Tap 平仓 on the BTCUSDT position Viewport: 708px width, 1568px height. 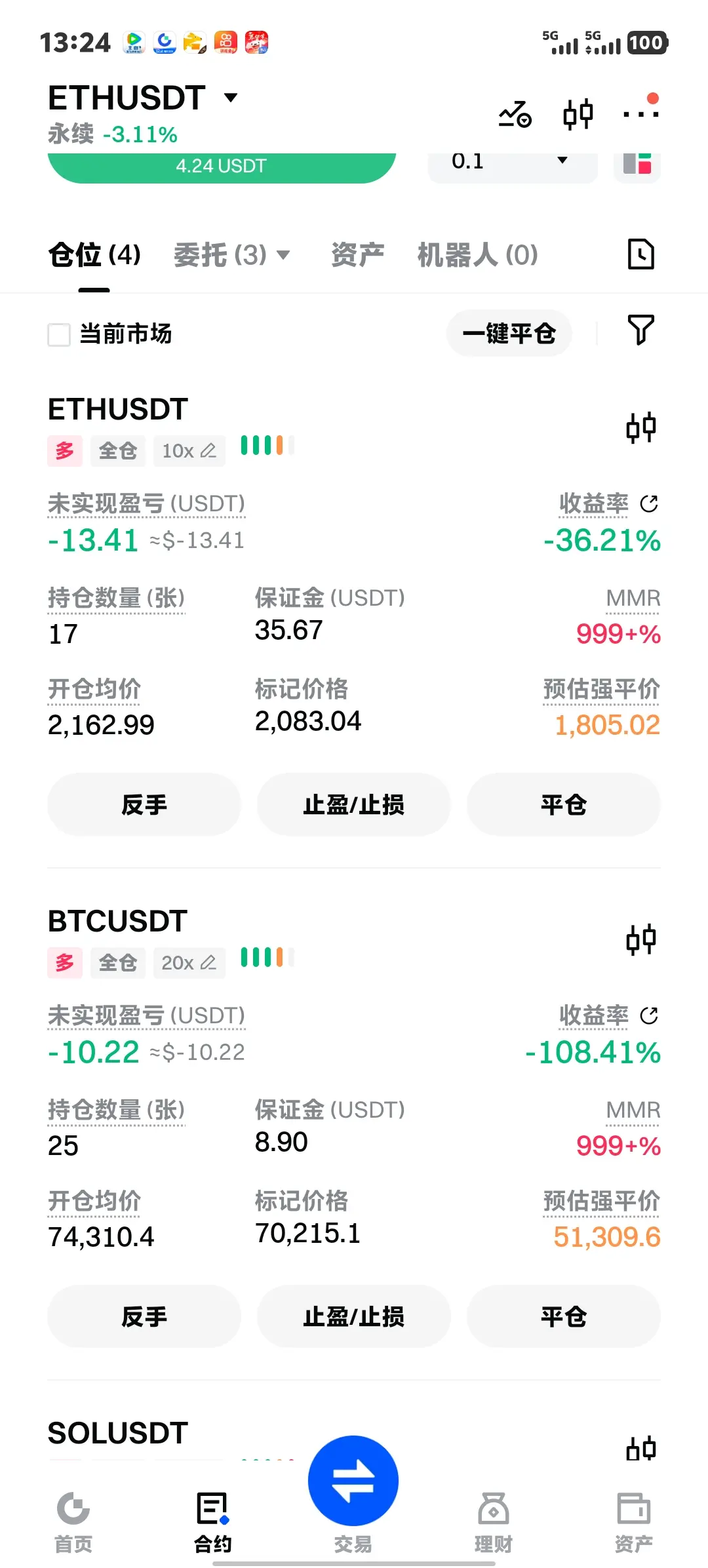(x=563, y=1316)
